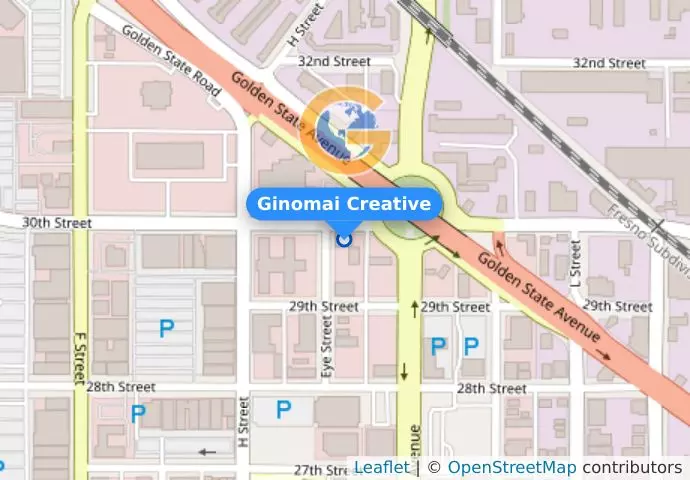Tap the Ginomai Creative map marker

(x=344, y=239)
